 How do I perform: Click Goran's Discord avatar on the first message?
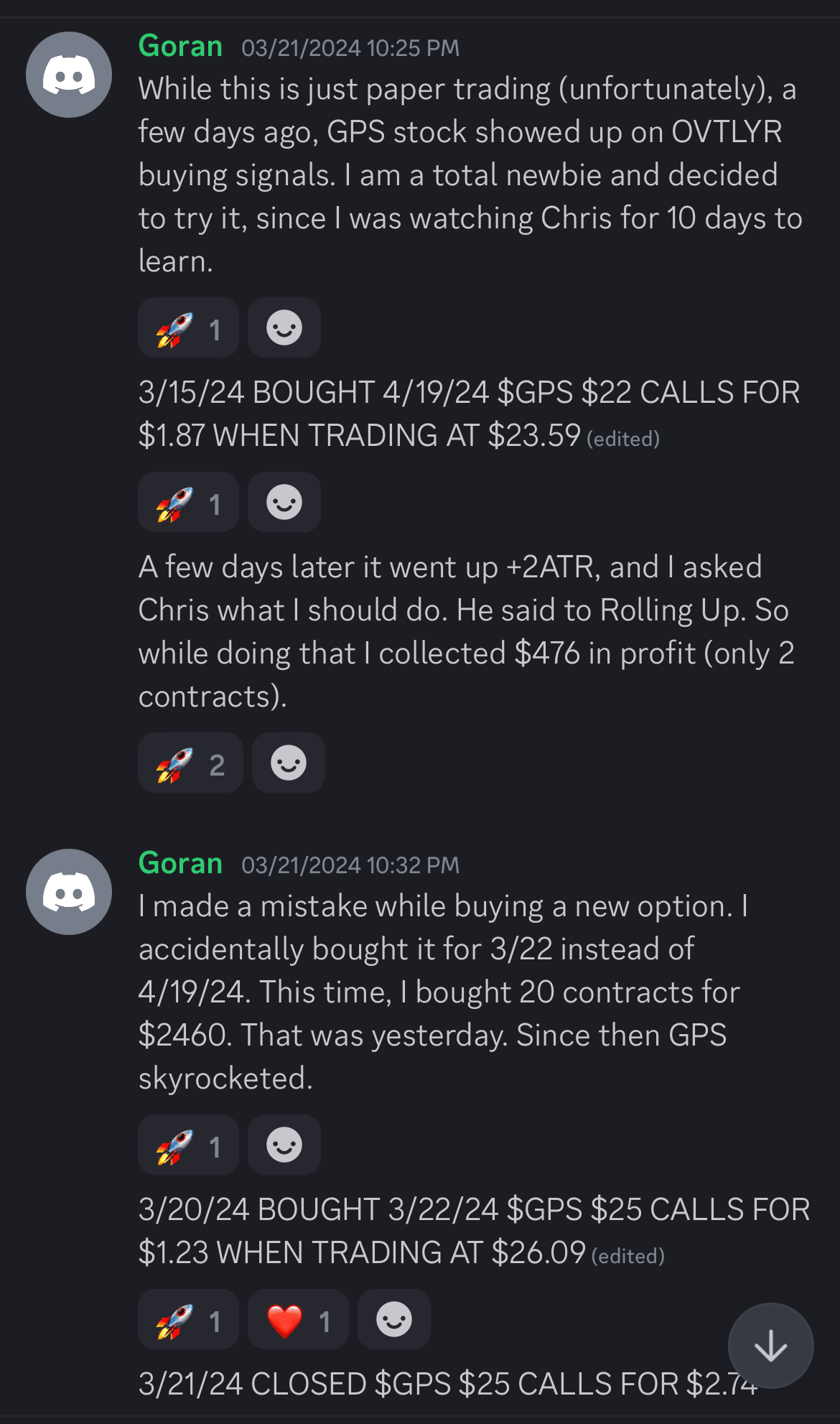69,73
